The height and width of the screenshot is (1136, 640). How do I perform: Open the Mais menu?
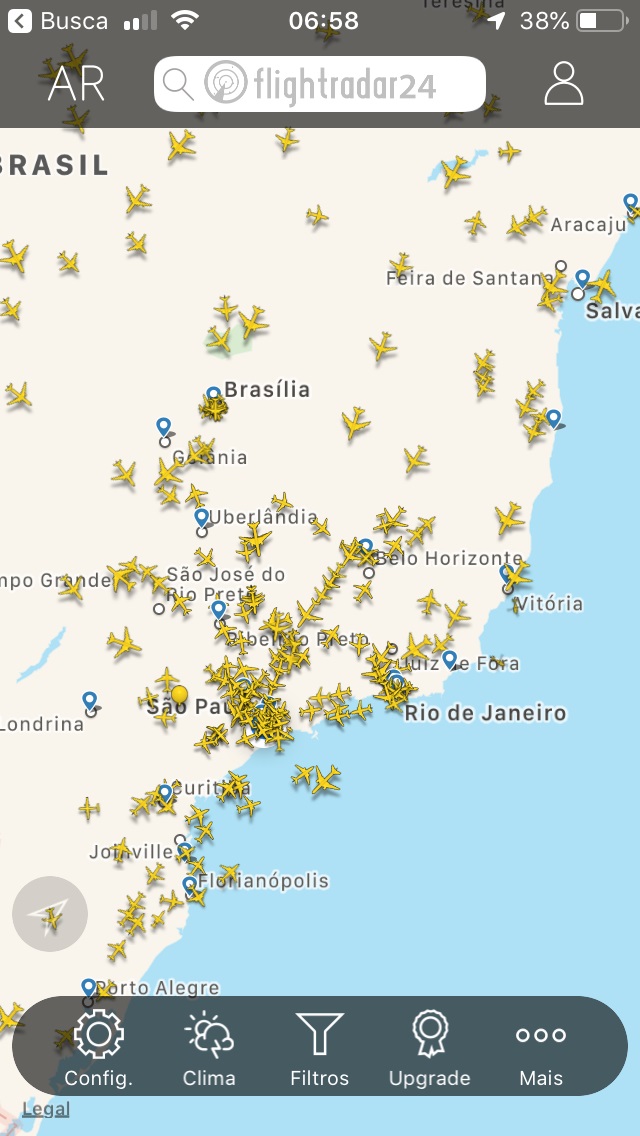(541, 1048)
